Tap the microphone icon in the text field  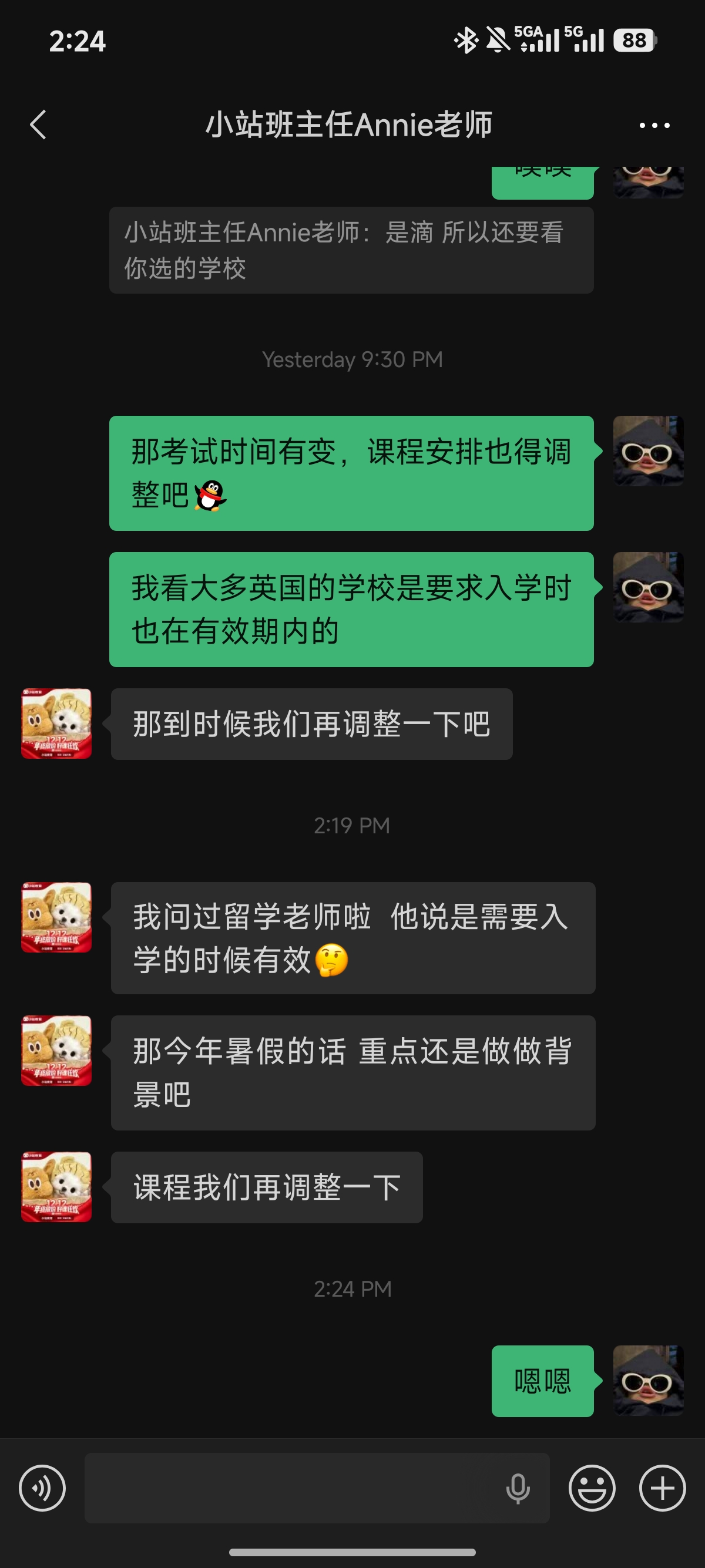coord(518,1488)
